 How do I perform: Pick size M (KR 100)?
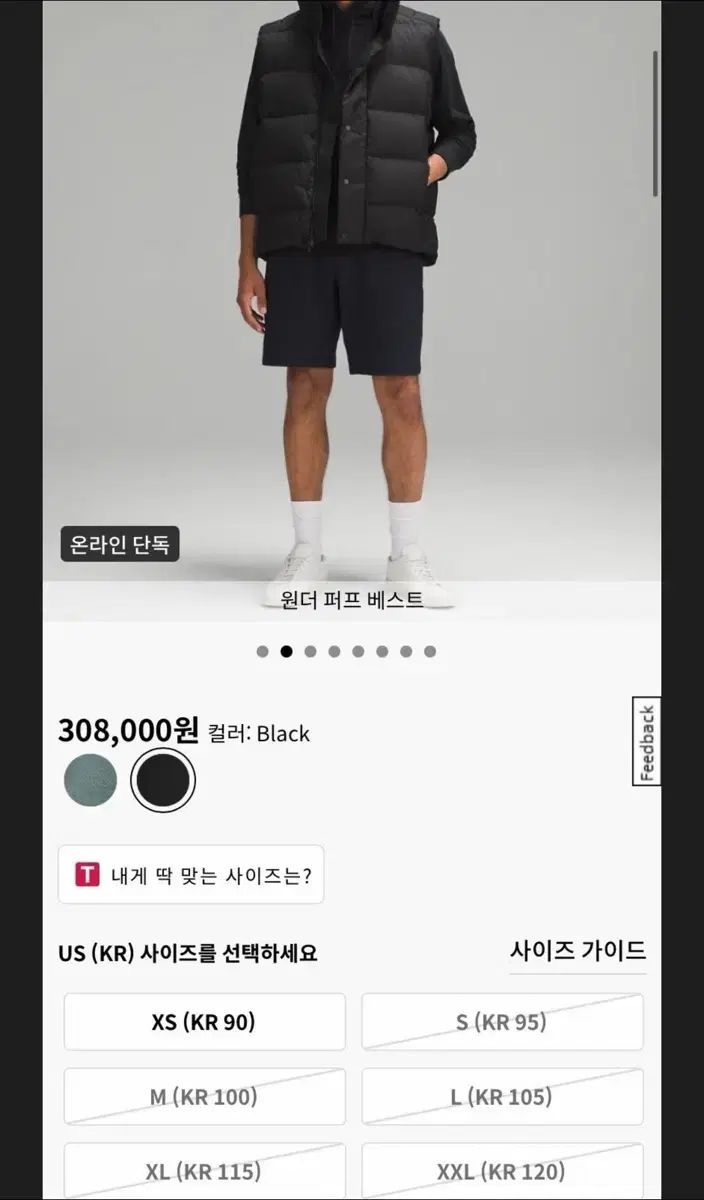click(204, 1097)
